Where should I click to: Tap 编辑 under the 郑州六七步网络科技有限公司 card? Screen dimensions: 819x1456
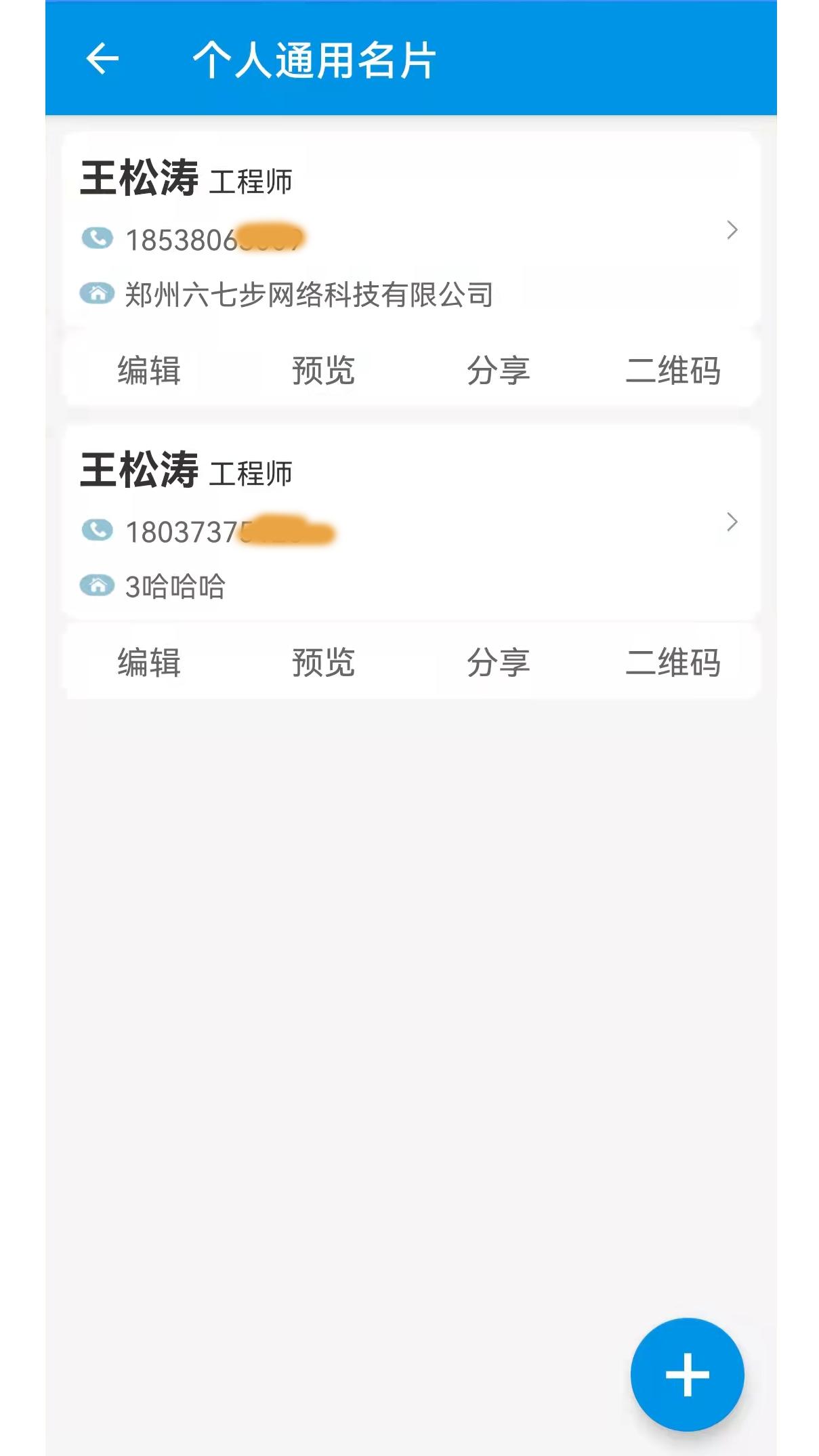[x=149, y=370]
